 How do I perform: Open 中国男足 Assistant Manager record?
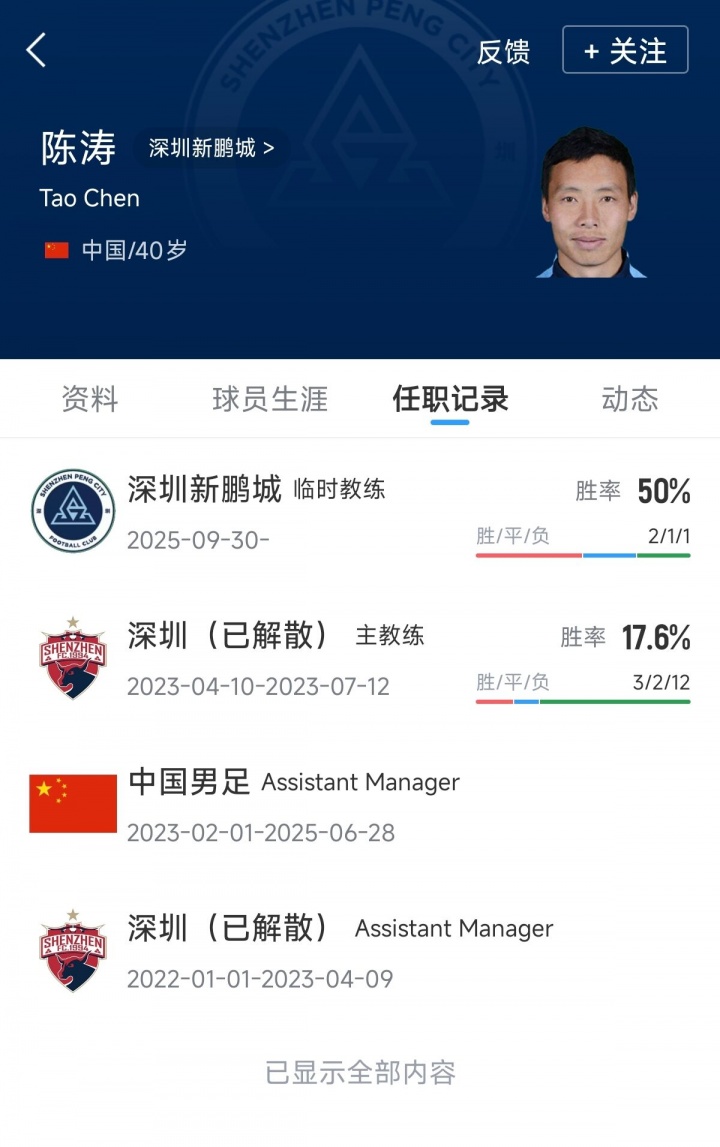[360, 805]
